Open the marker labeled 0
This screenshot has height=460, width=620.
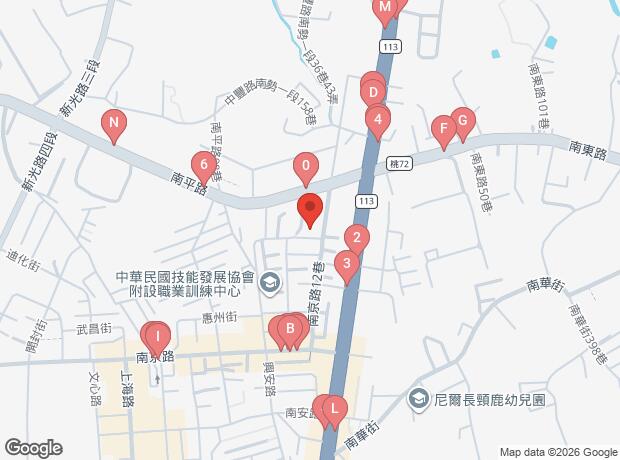pyautogui.click(x=306, y=168)
